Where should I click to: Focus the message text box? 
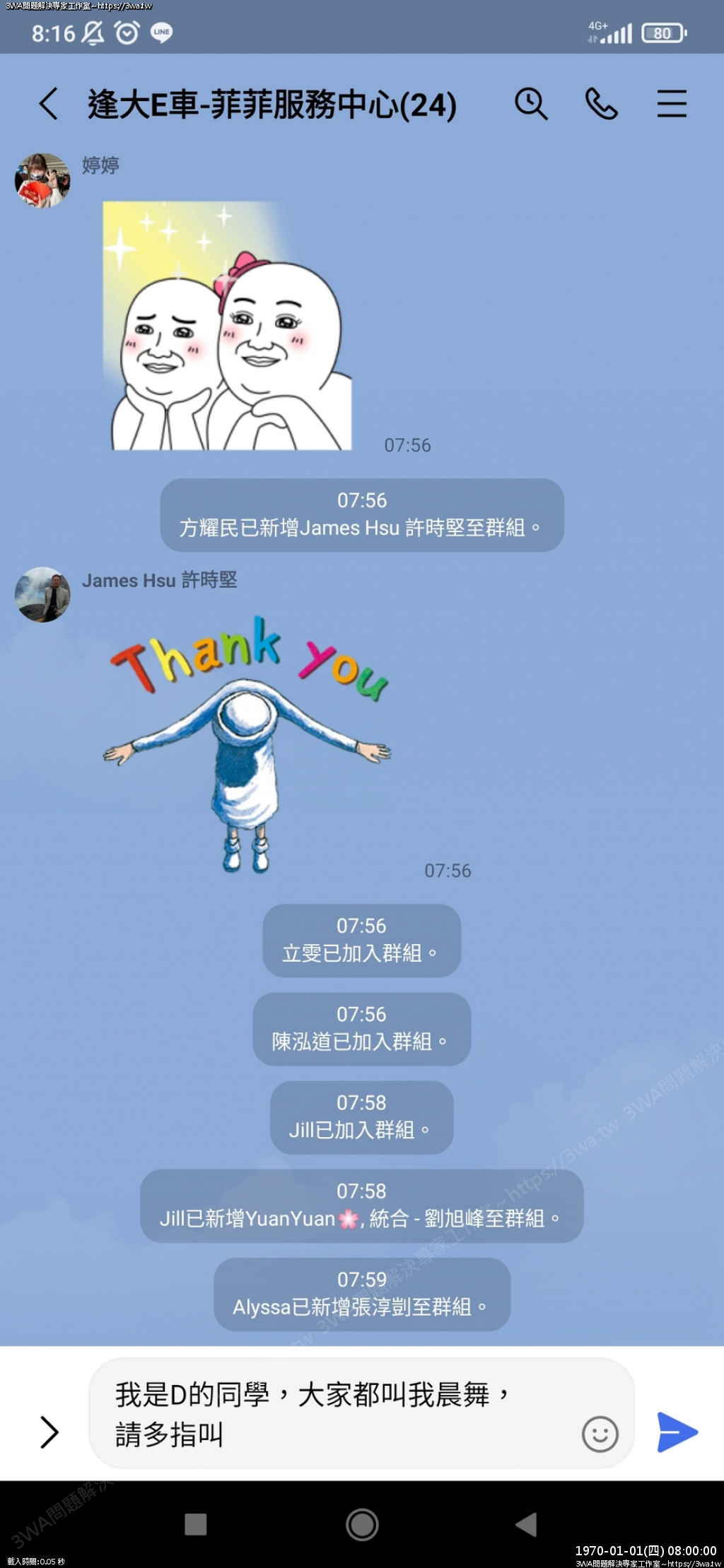(339, 1413)
